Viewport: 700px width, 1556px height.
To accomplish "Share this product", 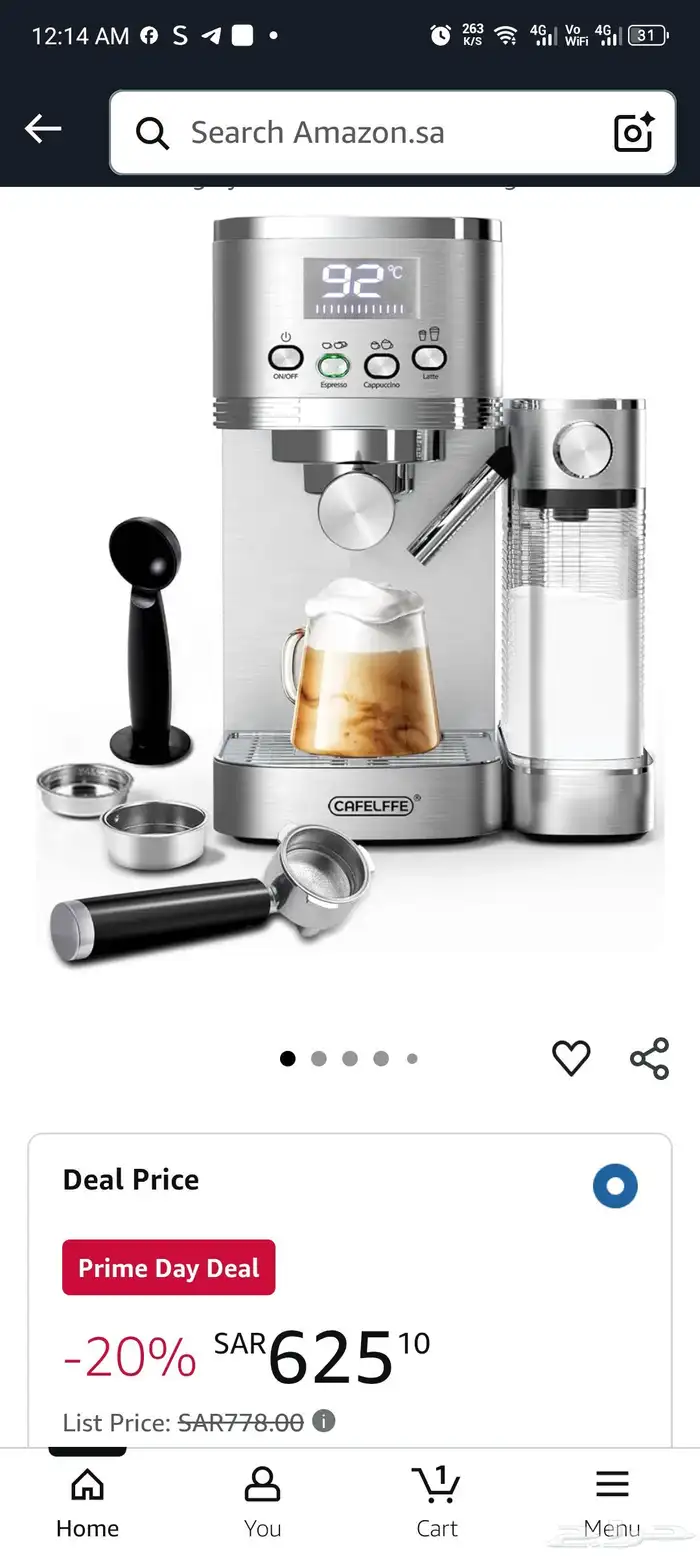I will coord(649,1058).
